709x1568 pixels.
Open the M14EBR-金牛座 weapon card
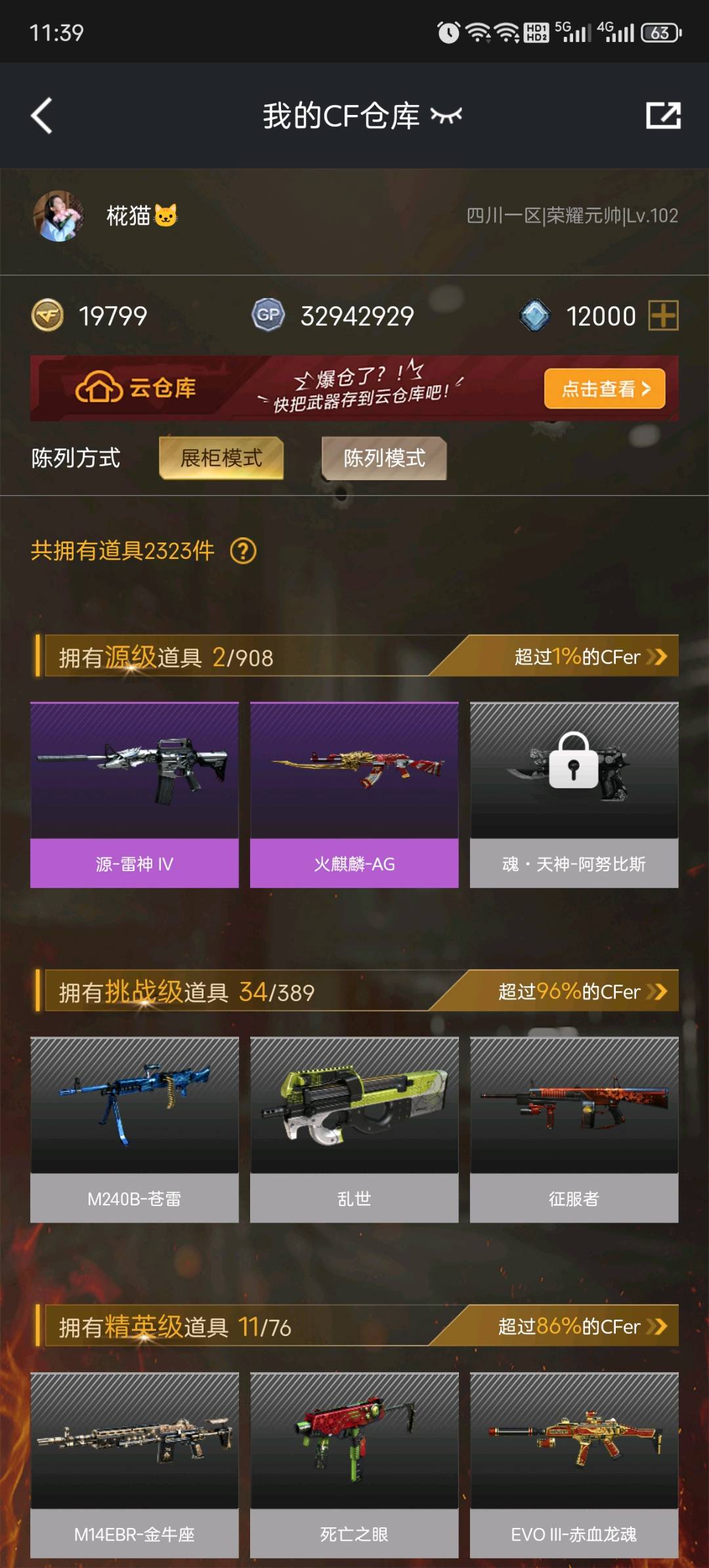tap(135, 1465)
